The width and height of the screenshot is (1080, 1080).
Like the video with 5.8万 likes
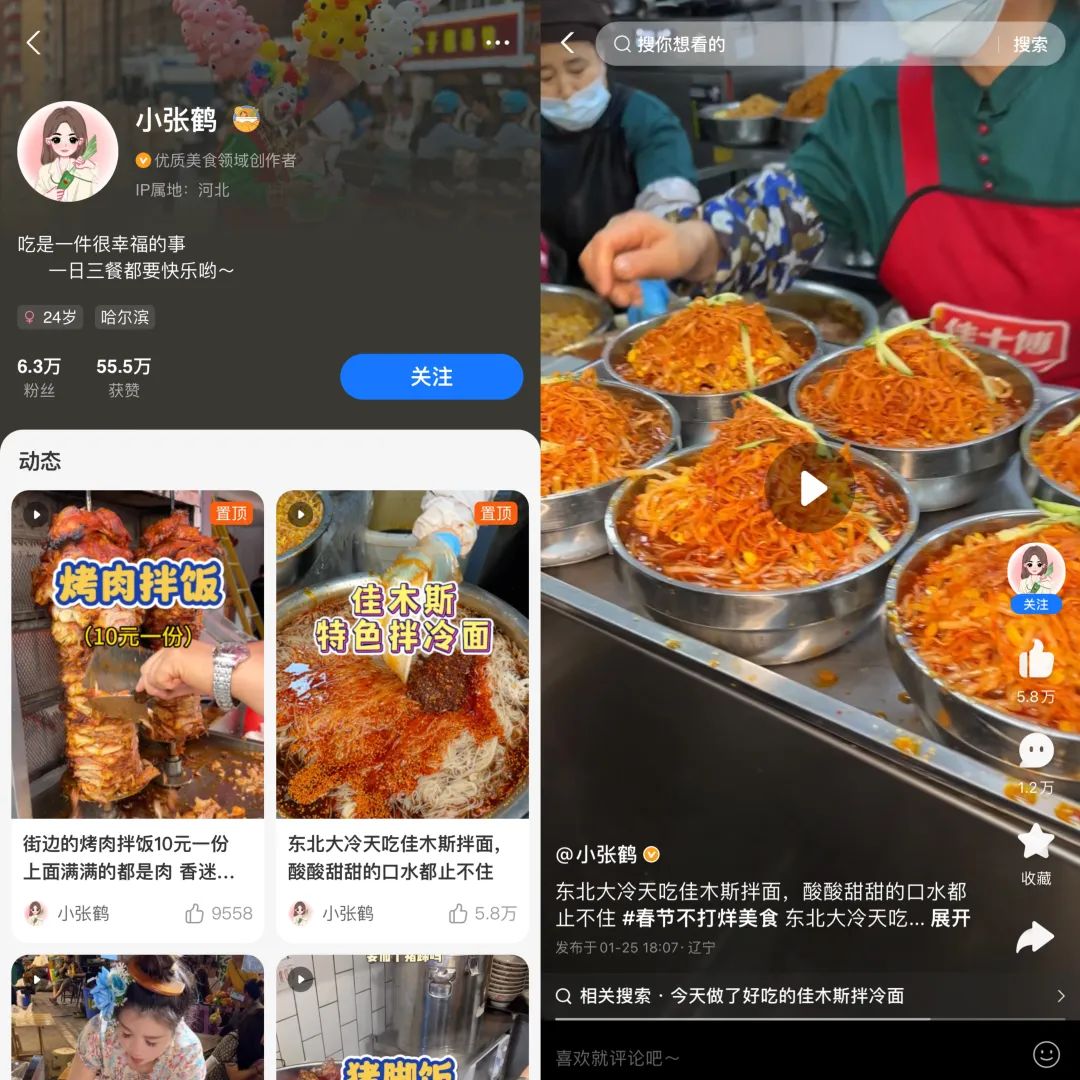pyautogui.click(x=1035, y=661)
